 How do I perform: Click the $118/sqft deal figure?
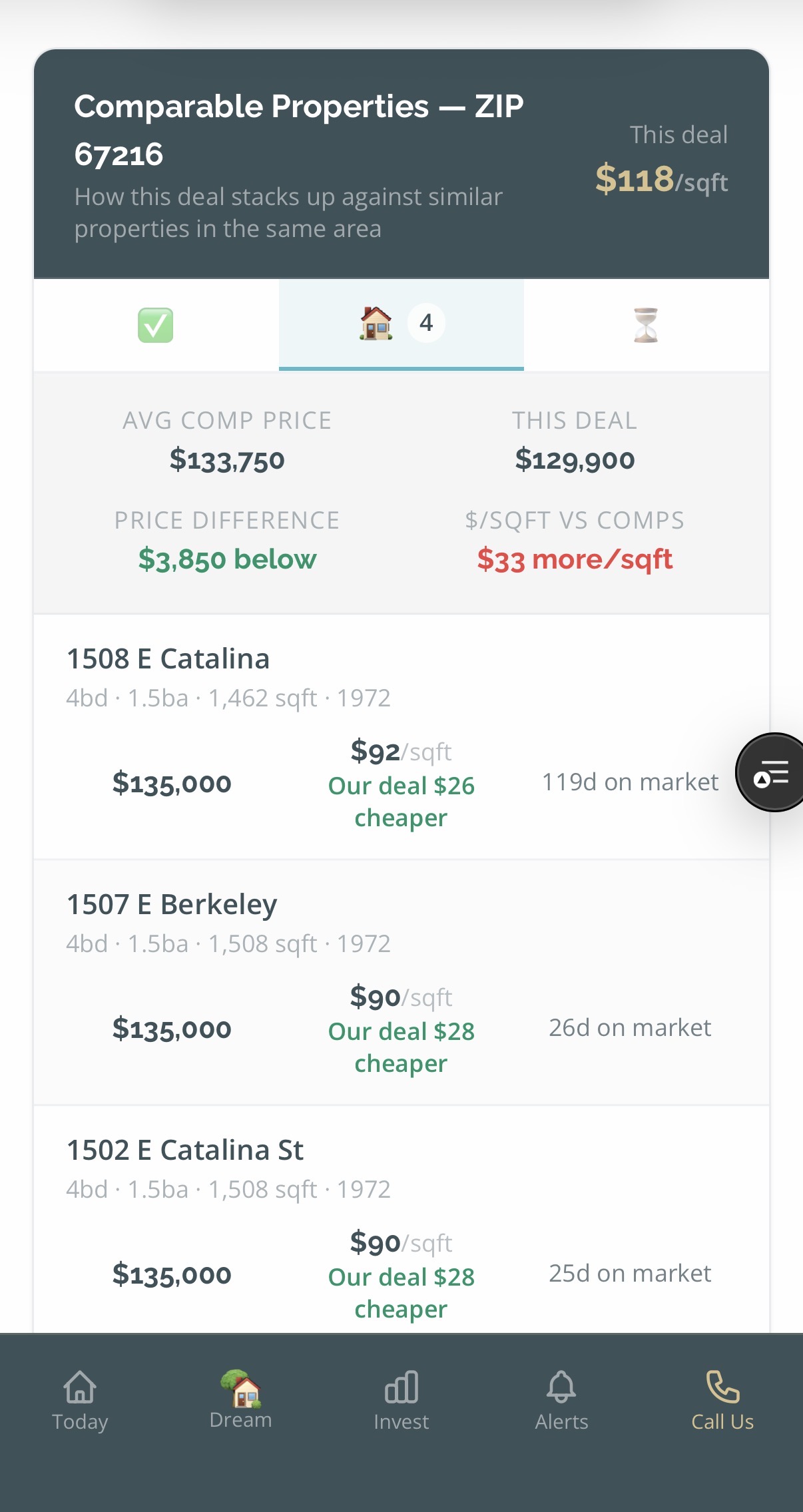[x=661, y=180]
